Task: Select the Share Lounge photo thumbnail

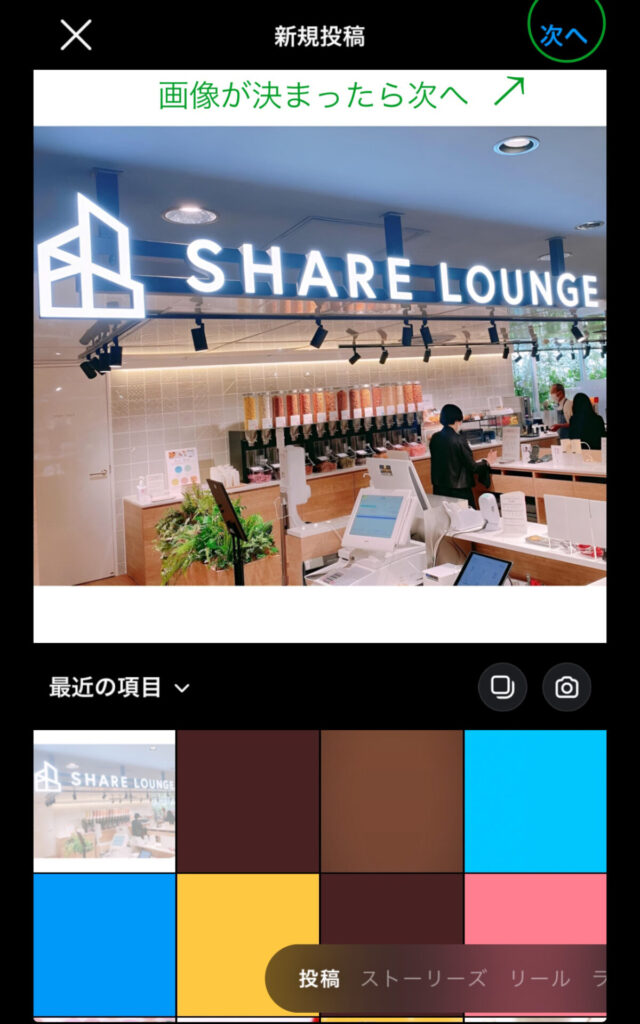Action: coord(105,800)
